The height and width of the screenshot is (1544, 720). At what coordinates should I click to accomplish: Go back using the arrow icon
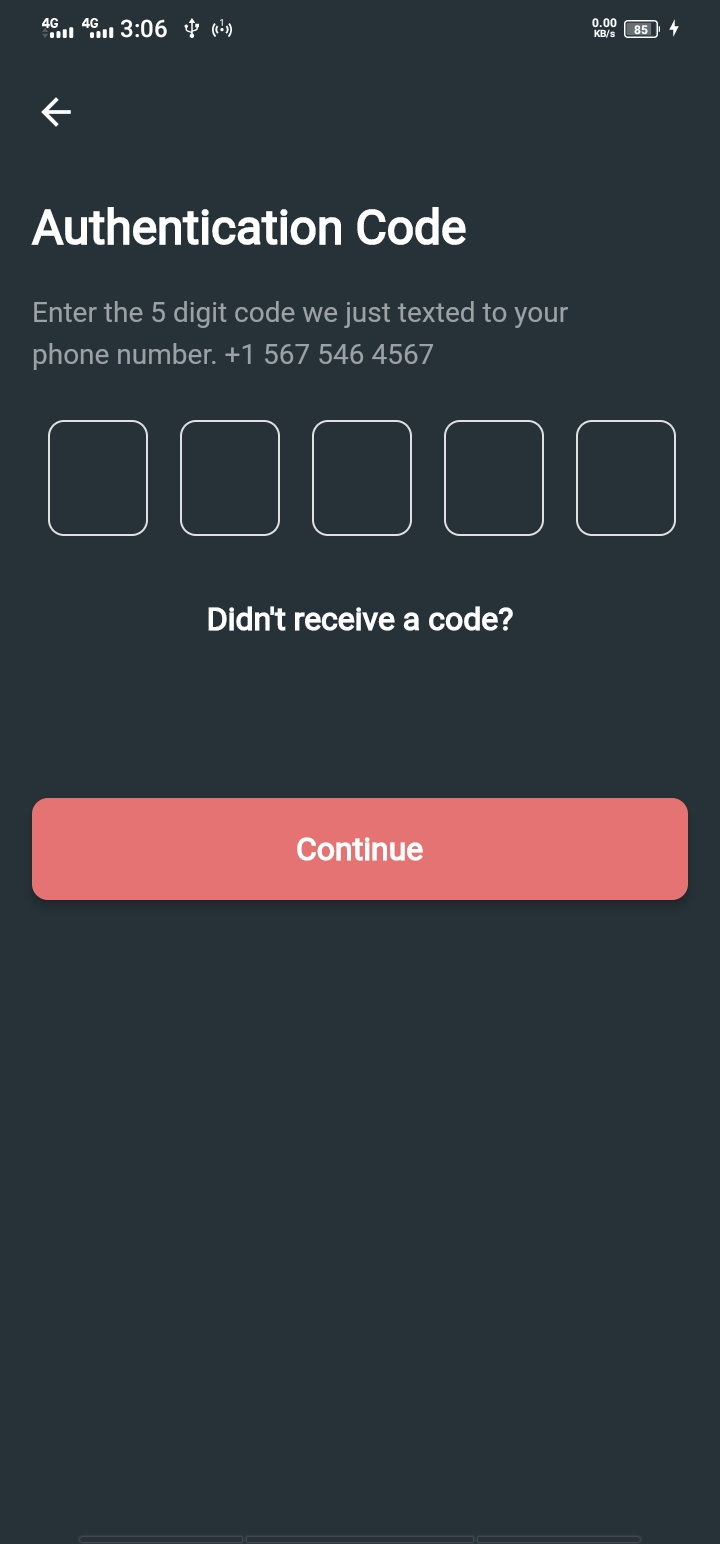click(56, 112)
